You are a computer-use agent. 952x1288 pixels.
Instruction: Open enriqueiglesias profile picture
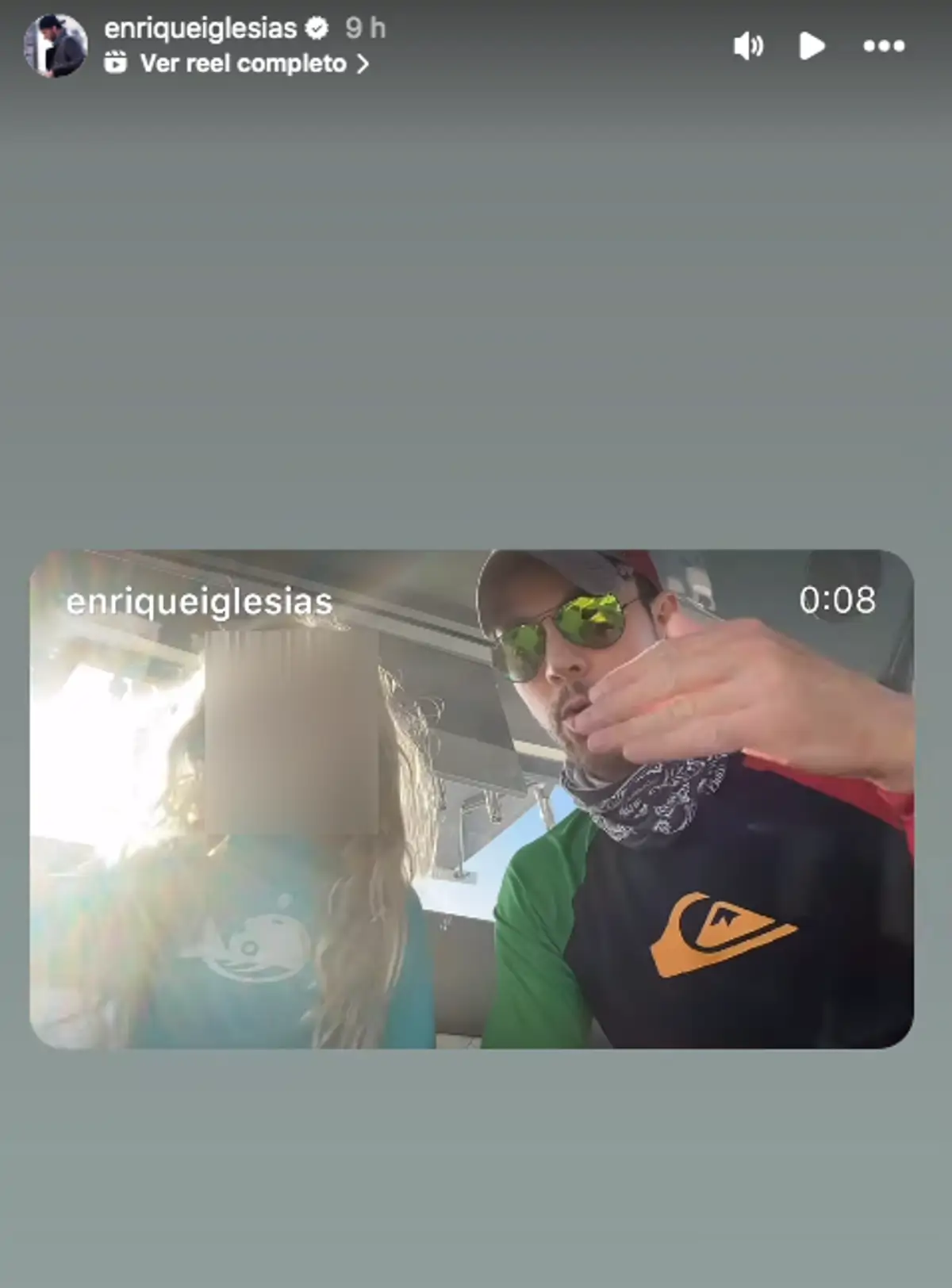55,46
